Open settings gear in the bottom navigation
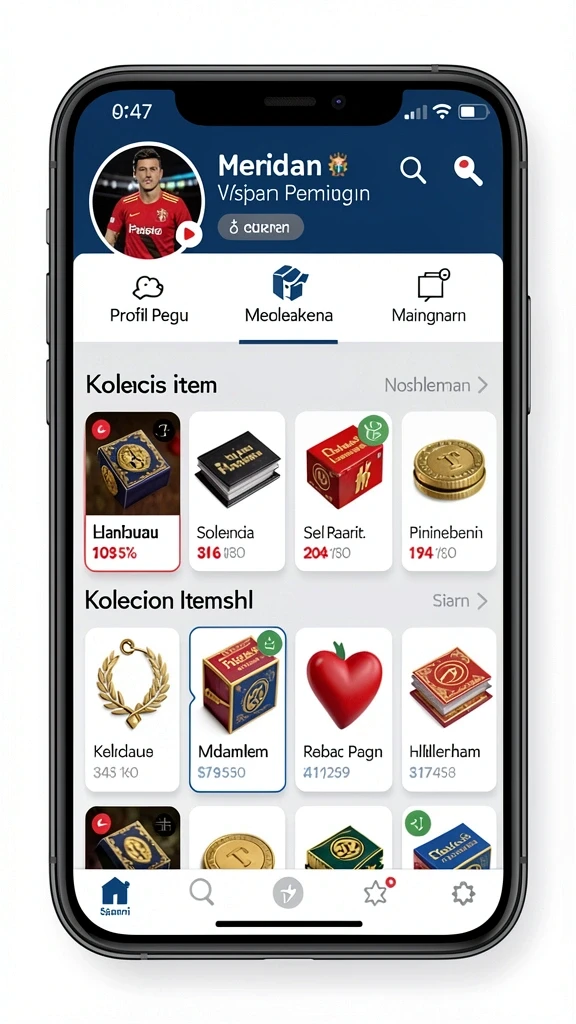The width and height of the screenshot is (576, 1024). tap(463, 893)
